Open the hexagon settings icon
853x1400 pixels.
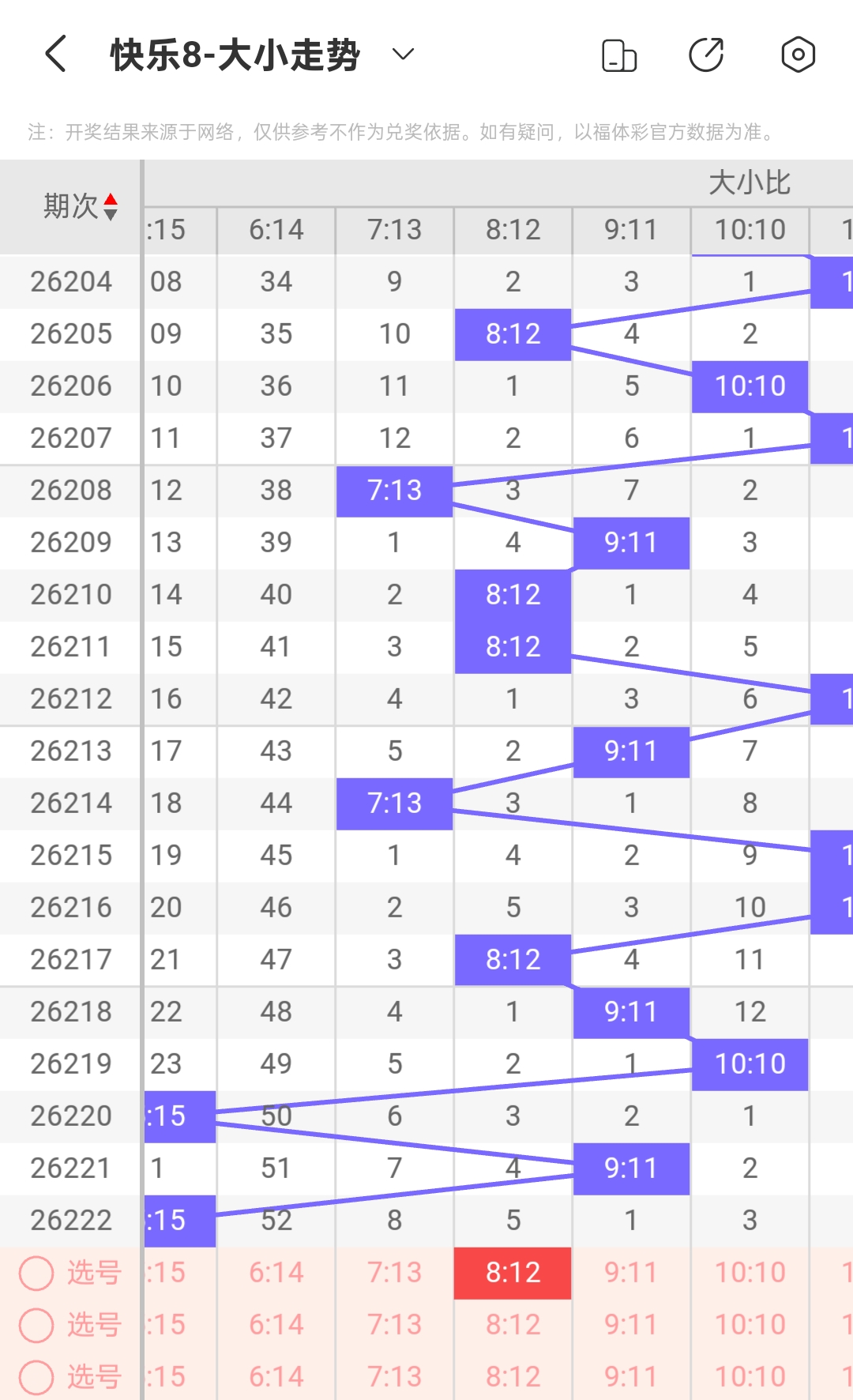tap(798, 55)
